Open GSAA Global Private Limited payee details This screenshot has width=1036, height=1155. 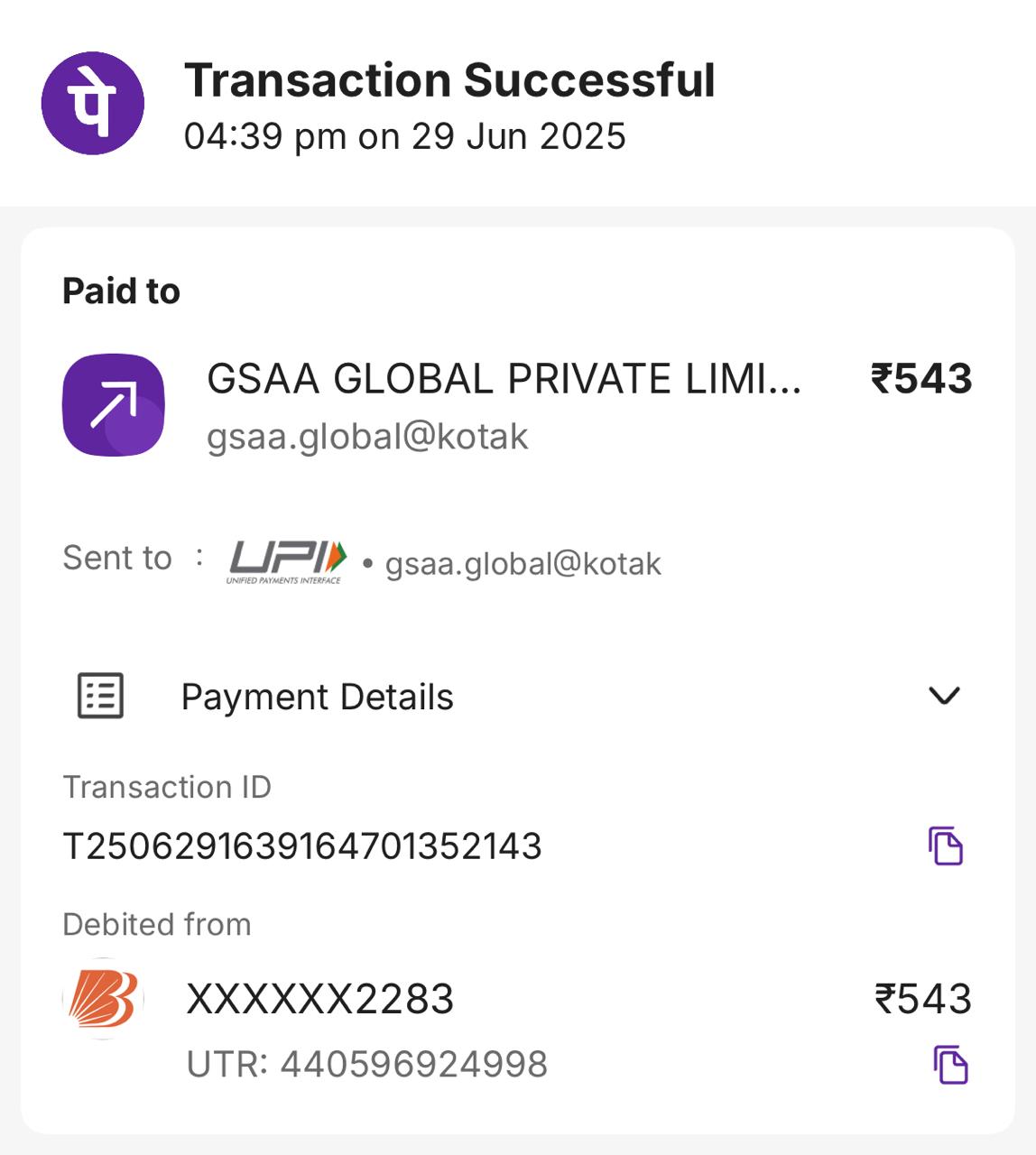pos(503,380)
